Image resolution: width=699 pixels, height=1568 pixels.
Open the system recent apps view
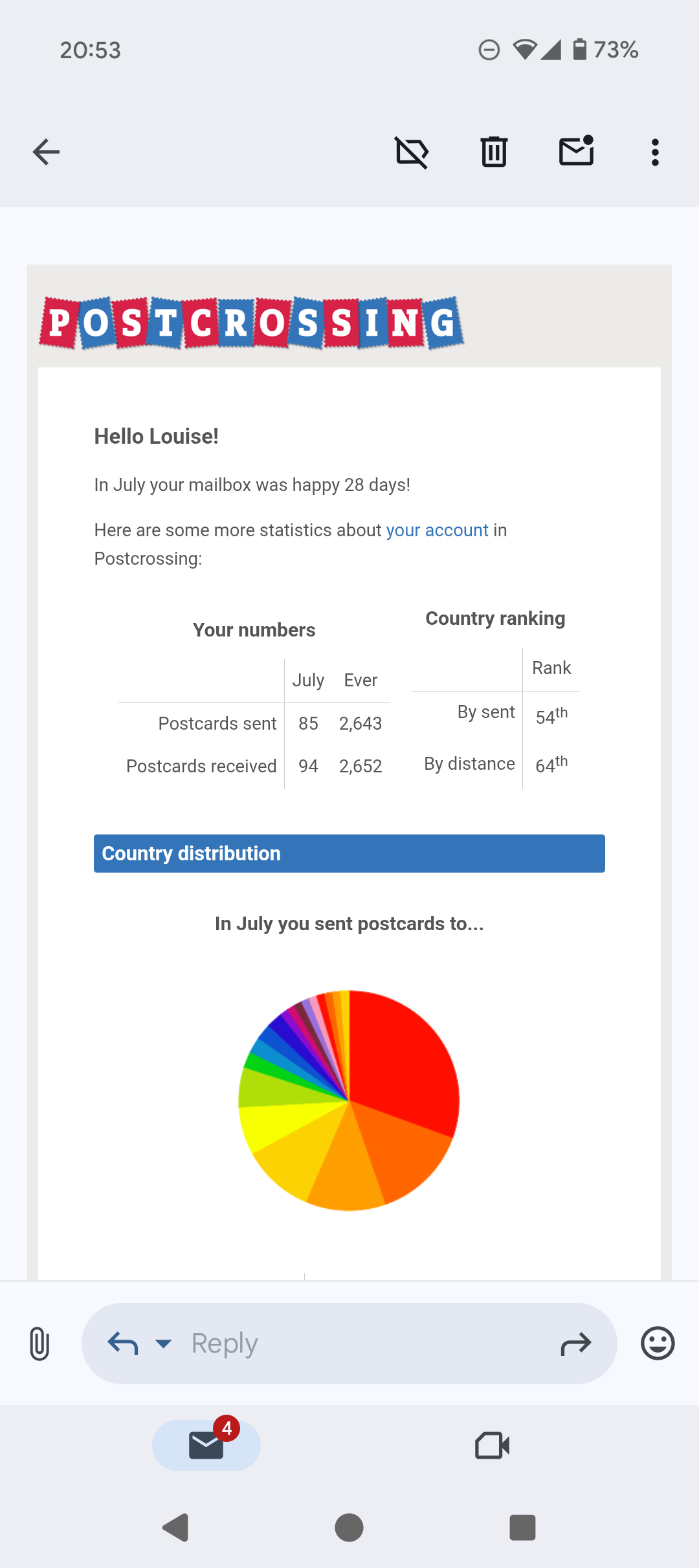click(x=522, y=1528)
